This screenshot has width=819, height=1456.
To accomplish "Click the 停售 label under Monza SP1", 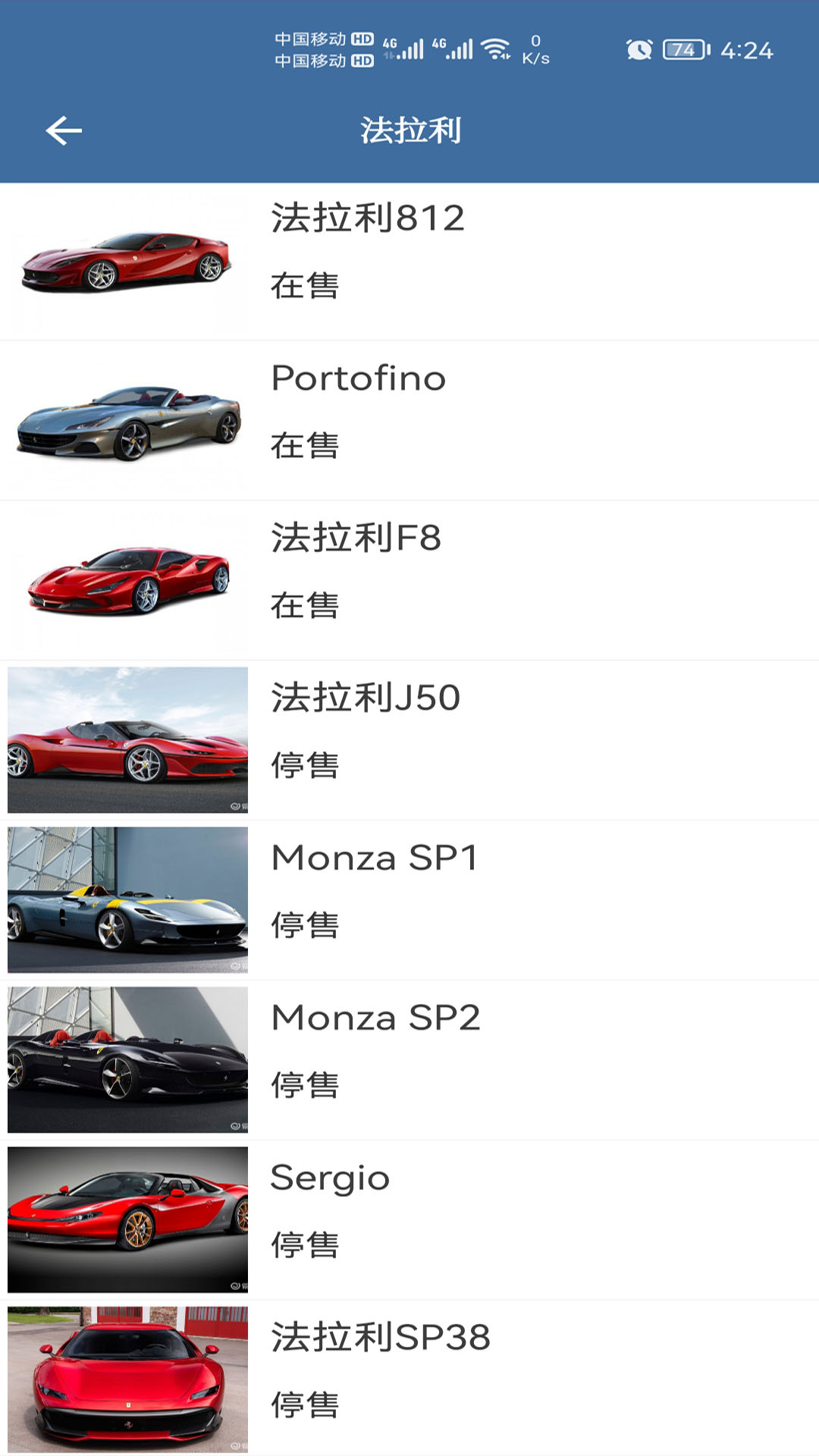I will coord(303,925).
